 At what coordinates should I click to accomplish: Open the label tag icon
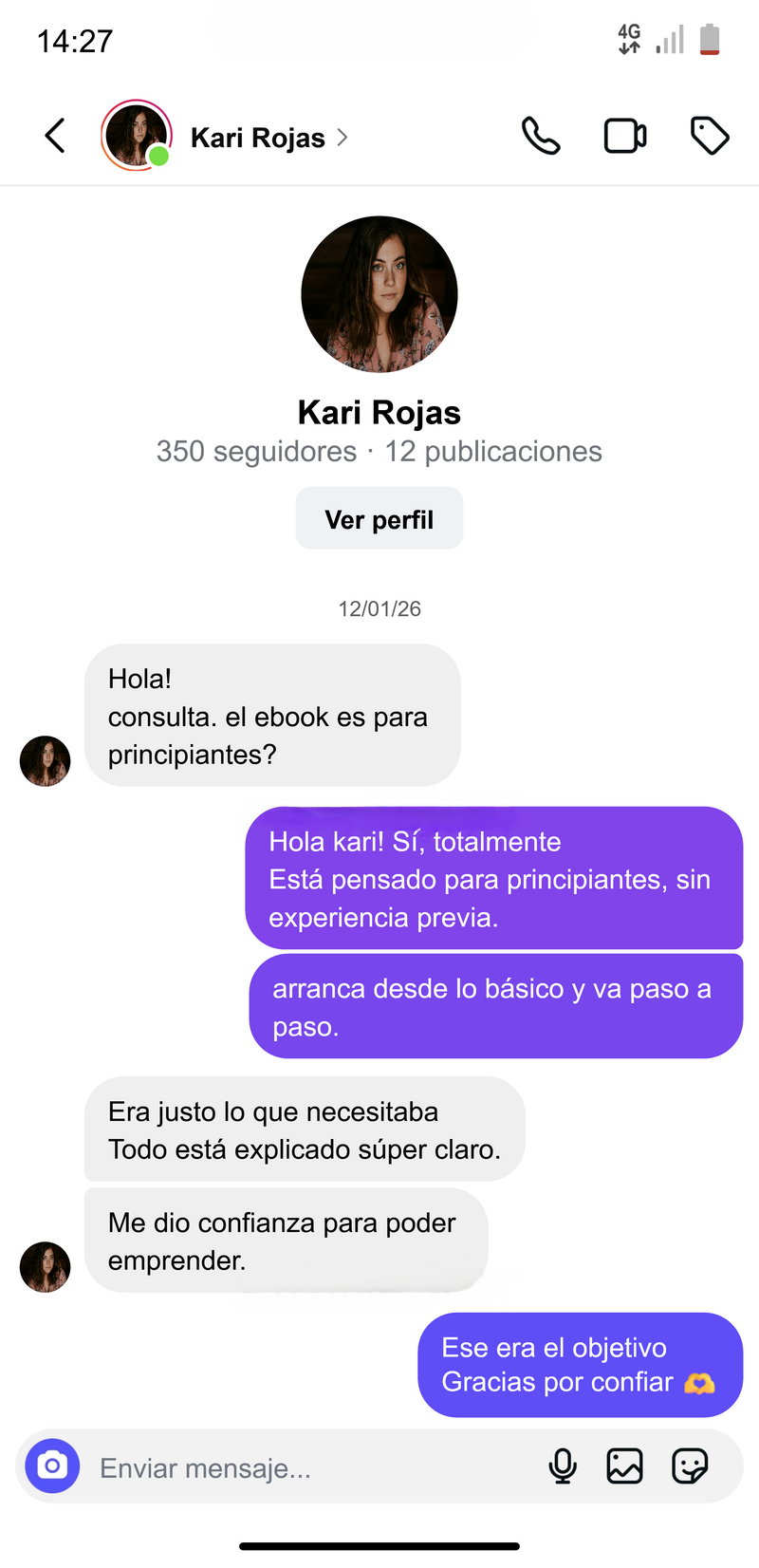(x=710, y=136)
